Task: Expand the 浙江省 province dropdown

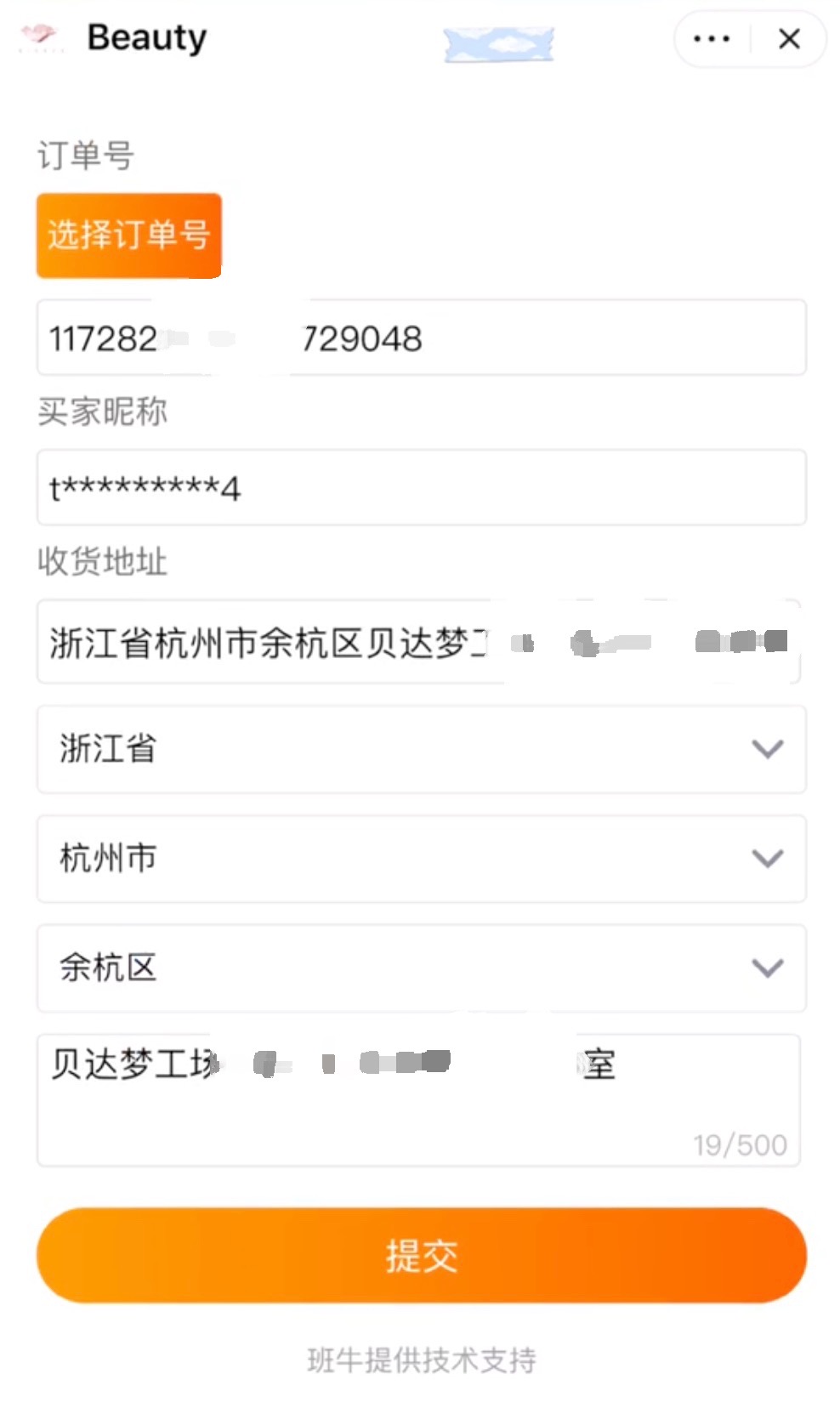Action: (x=421, y=749)
